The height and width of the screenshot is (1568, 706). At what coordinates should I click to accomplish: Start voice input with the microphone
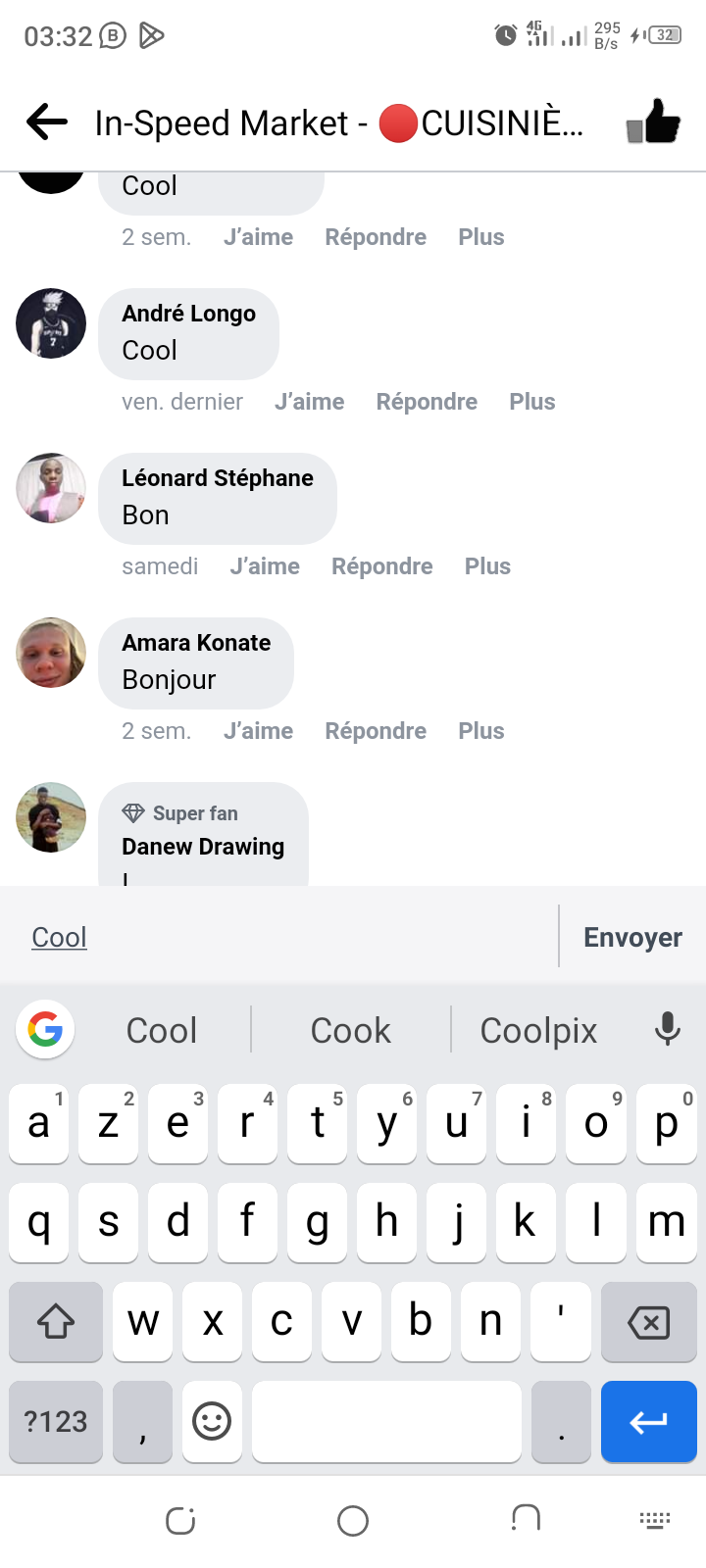pos(668,1029)
